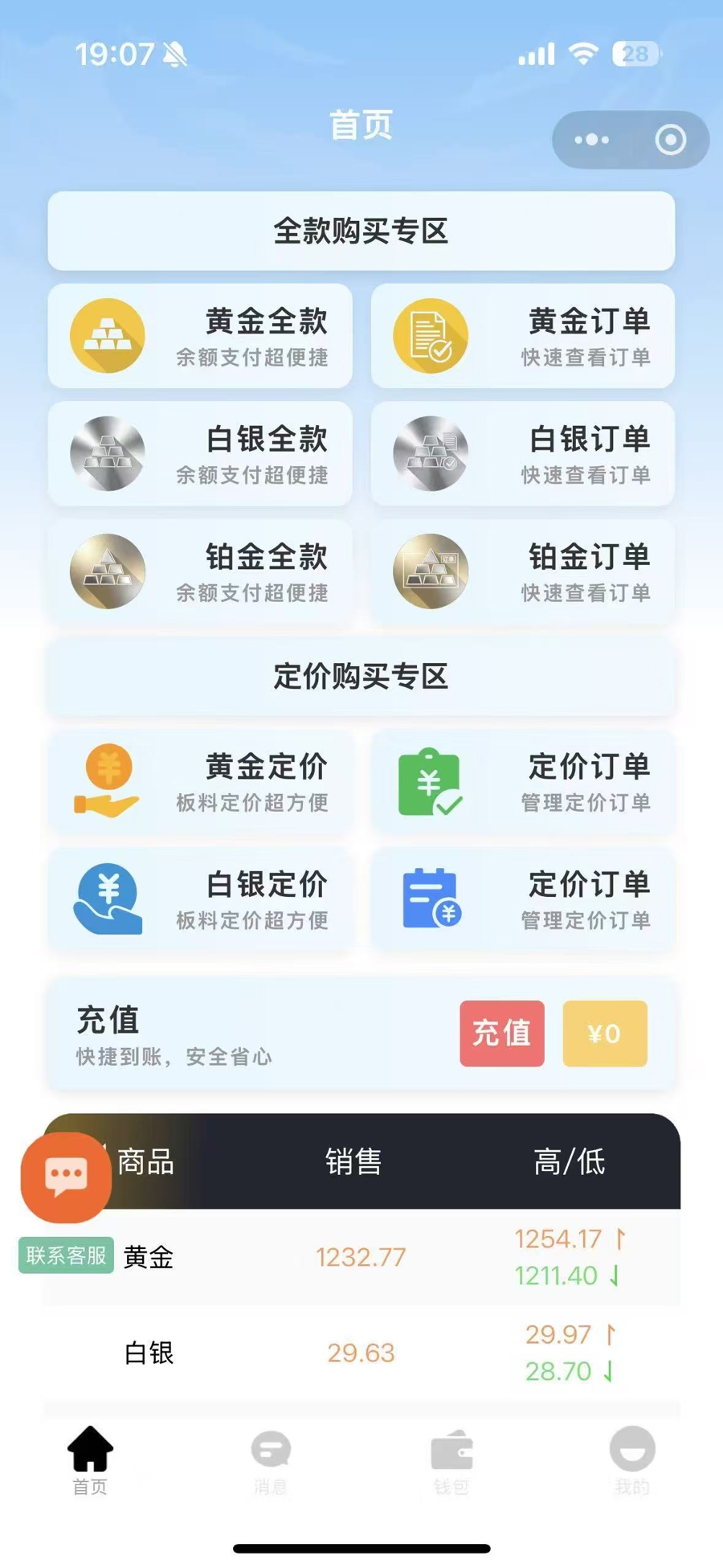Image resolution: width=723 pixels, height=1568 pixels.
Task: Open 白银定价 silver pricing
Action: [200, 900]
